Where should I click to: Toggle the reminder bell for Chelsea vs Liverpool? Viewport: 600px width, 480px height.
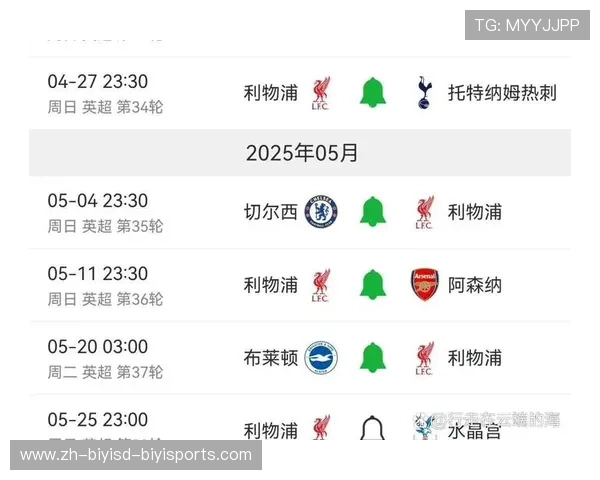(373, 211)
